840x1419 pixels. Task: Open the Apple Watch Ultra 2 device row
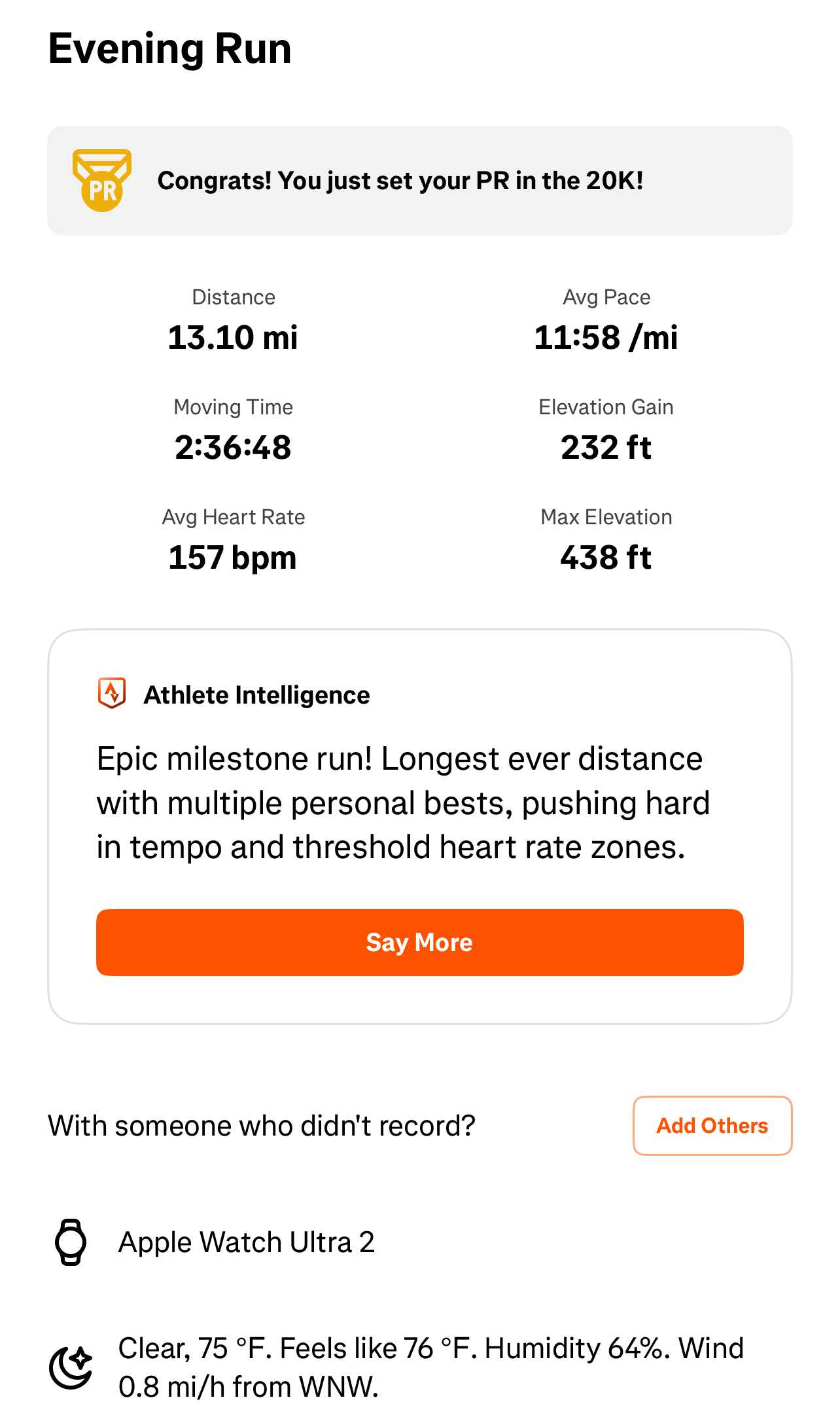pos(246,1242)
